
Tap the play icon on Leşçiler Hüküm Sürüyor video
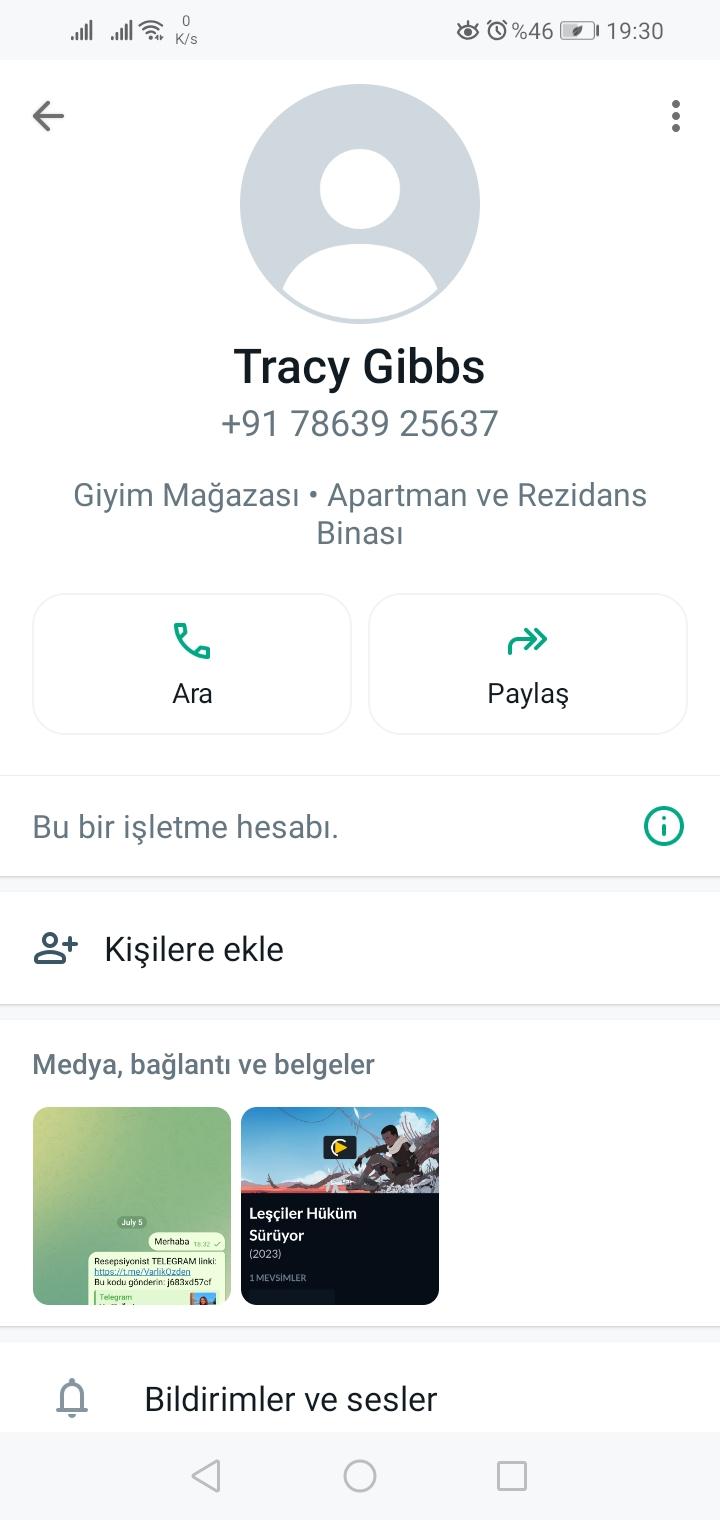pyautogui.click(x=339, y=1147)
